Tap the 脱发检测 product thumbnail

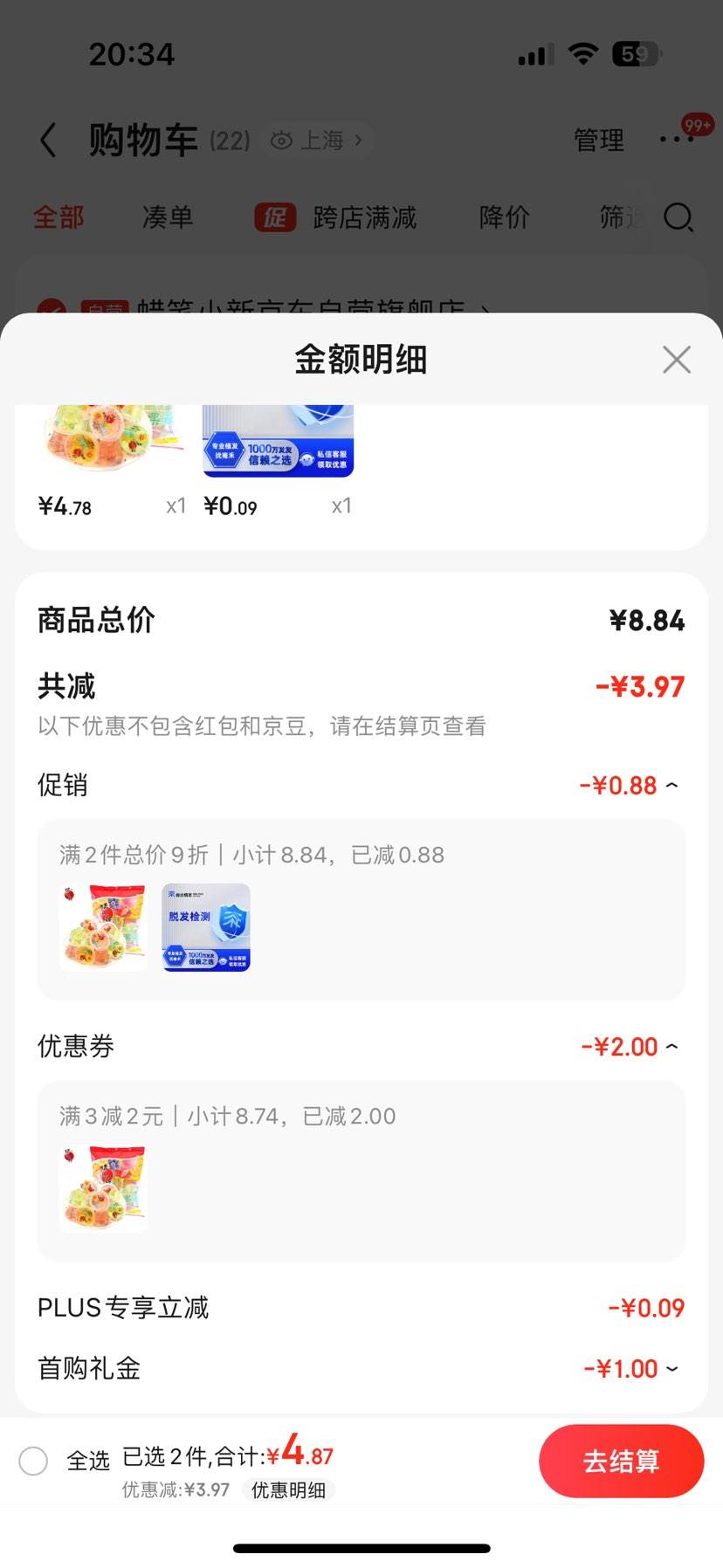[x=205, y=926]
